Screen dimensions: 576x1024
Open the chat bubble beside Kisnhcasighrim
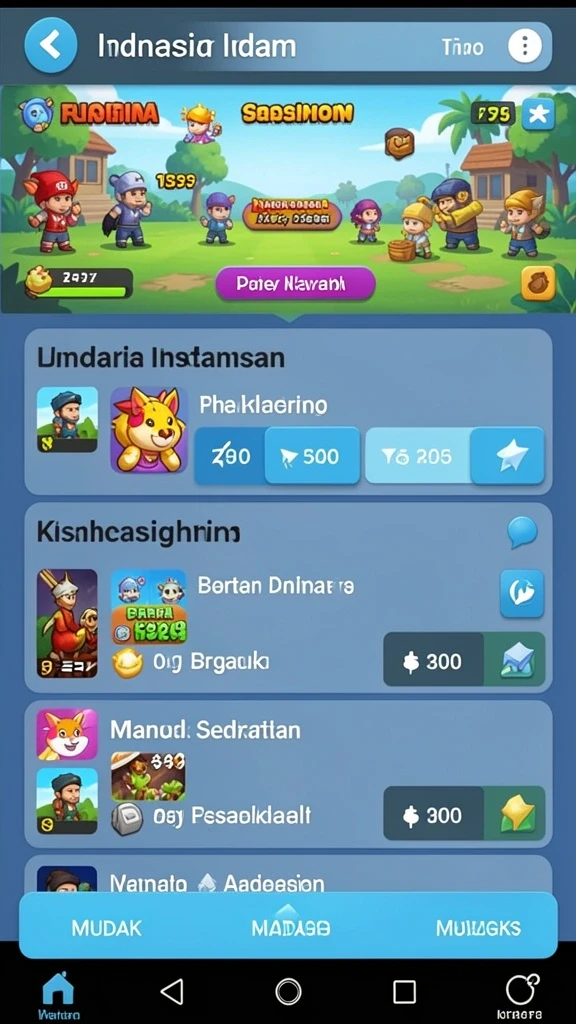[x=522, y=532]
